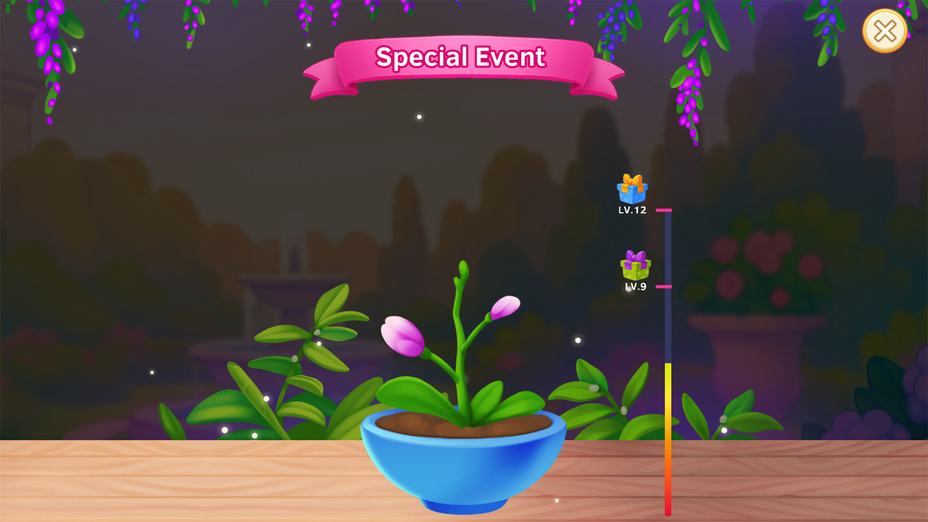Tap the LV.12 blue gift box

[632, 190]
